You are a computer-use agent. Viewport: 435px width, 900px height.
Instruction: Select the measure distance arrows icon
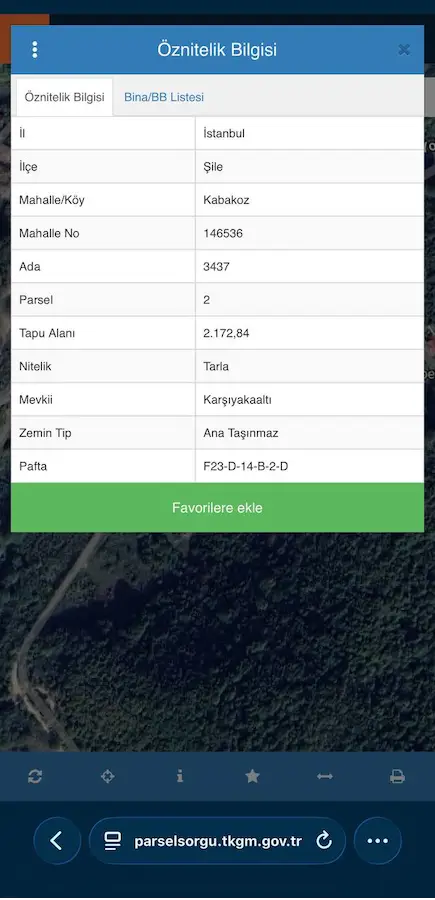coord(325,777)
